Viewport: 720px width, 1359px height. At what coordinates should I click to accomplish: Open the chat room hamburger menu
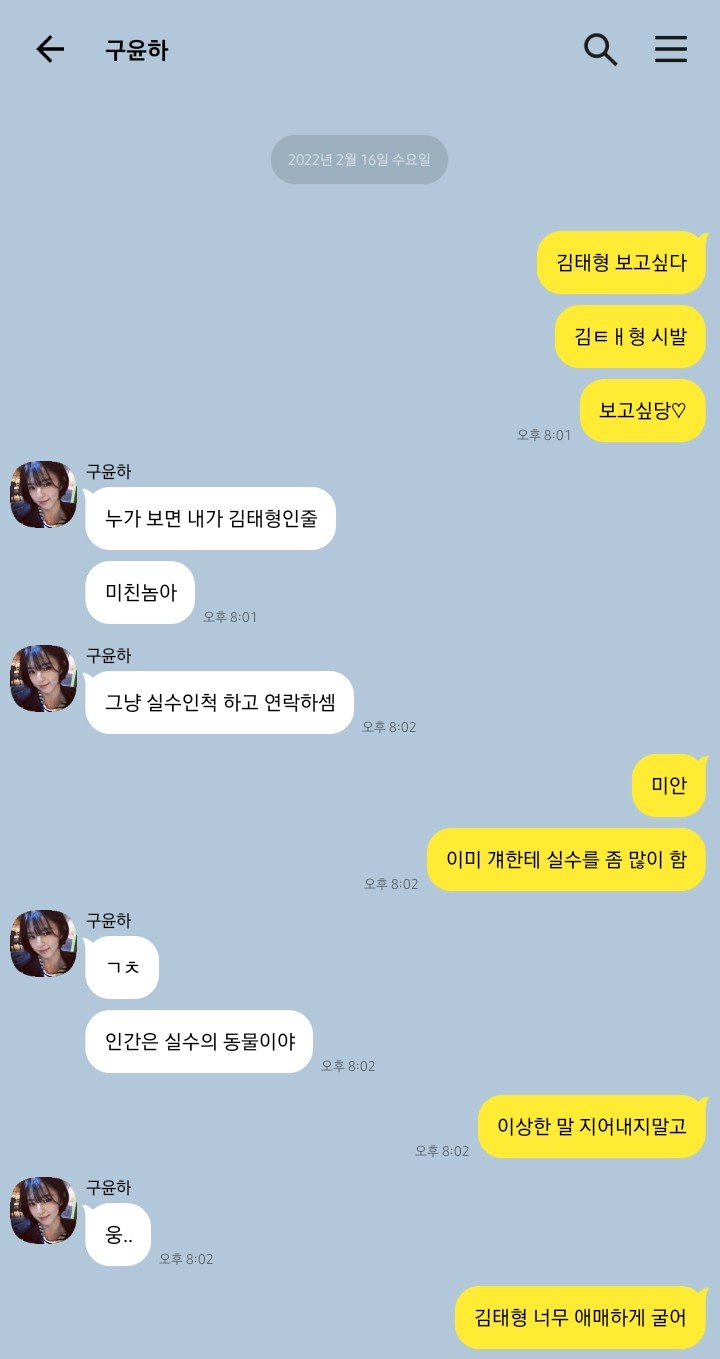(671, 50)
